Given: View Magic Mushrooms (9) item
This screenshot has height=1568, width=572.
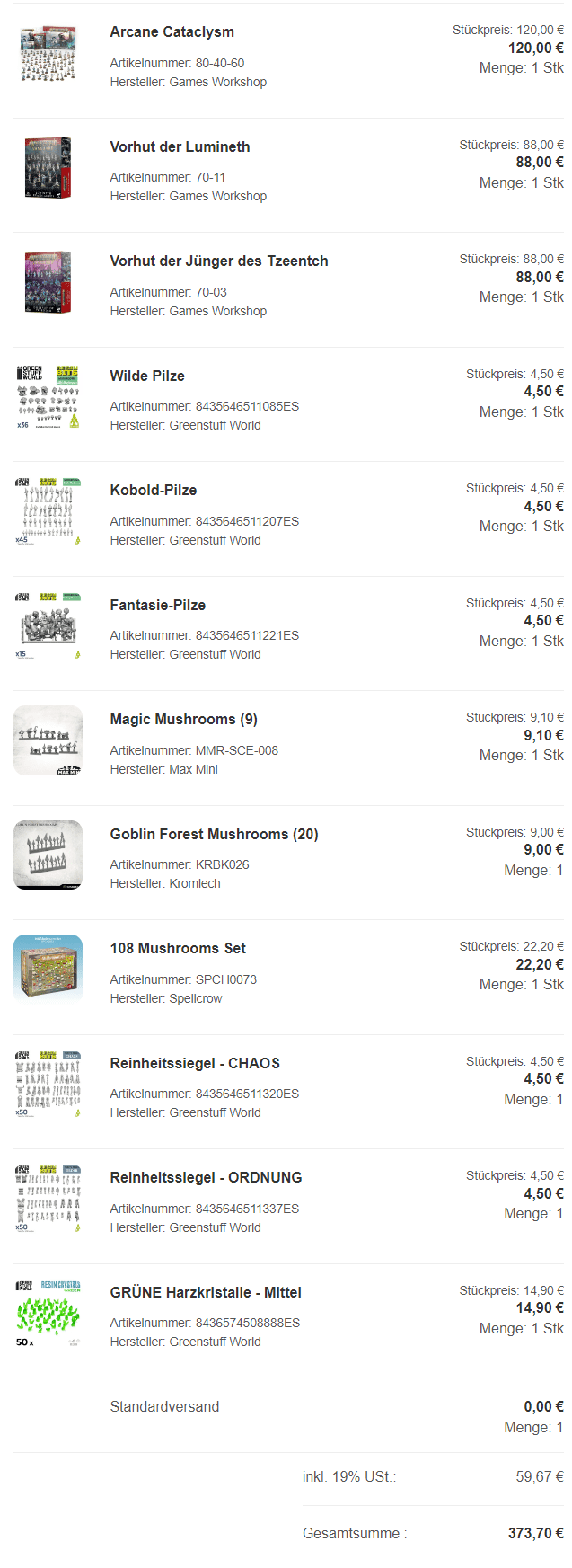Looking at the screenshot, I should pos(183,720).
